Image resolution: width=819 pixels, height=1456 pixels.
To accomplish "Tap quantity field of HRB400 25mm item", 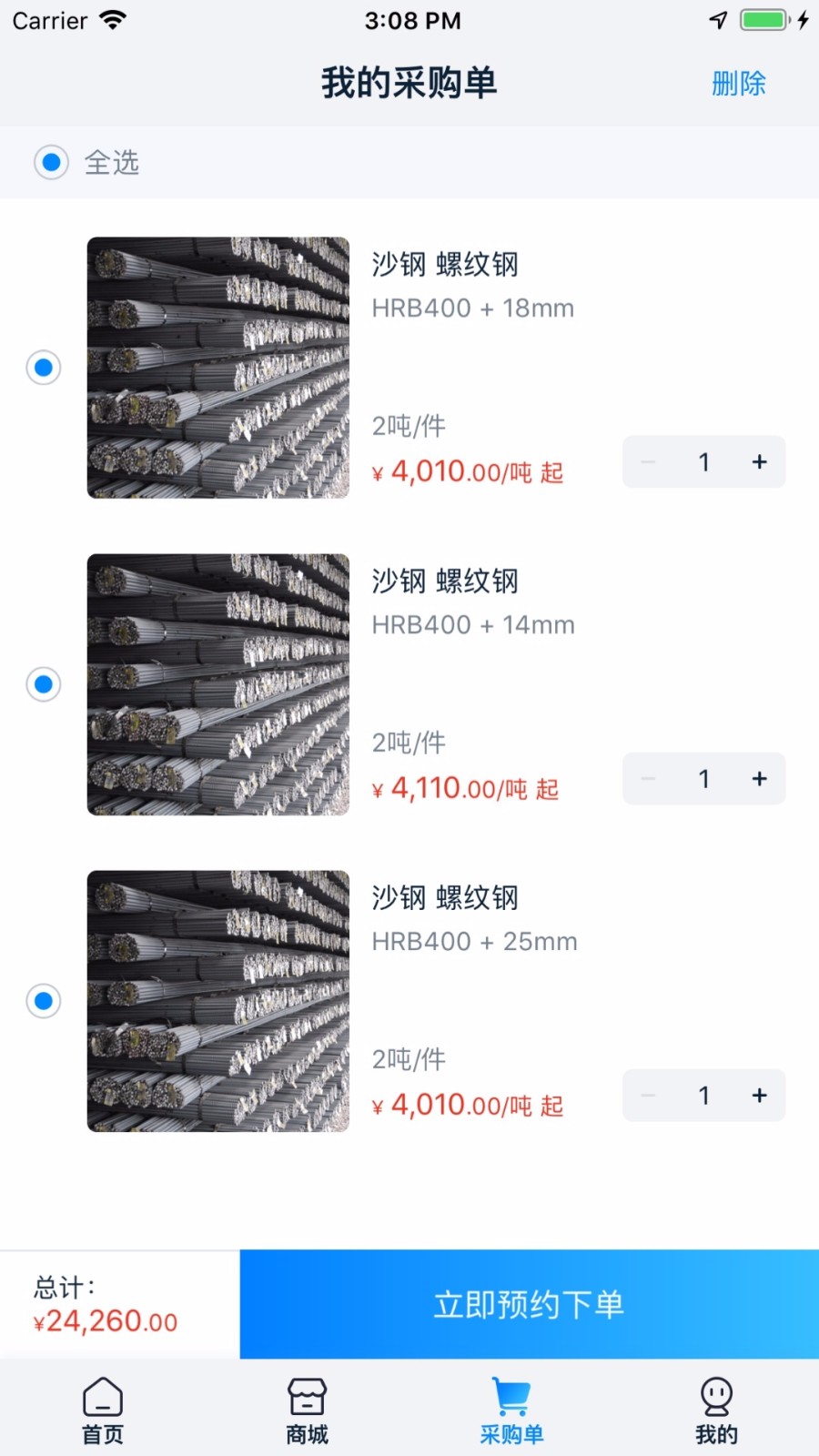I will point(703,1095).
